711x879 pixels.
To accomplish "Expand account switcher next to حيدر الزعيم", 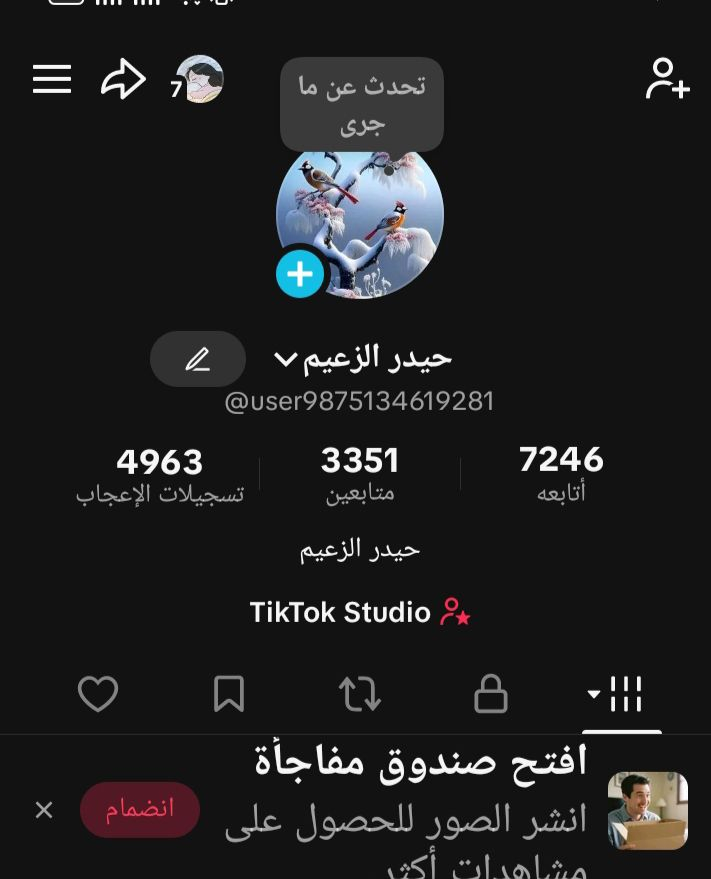I will 286,359.
